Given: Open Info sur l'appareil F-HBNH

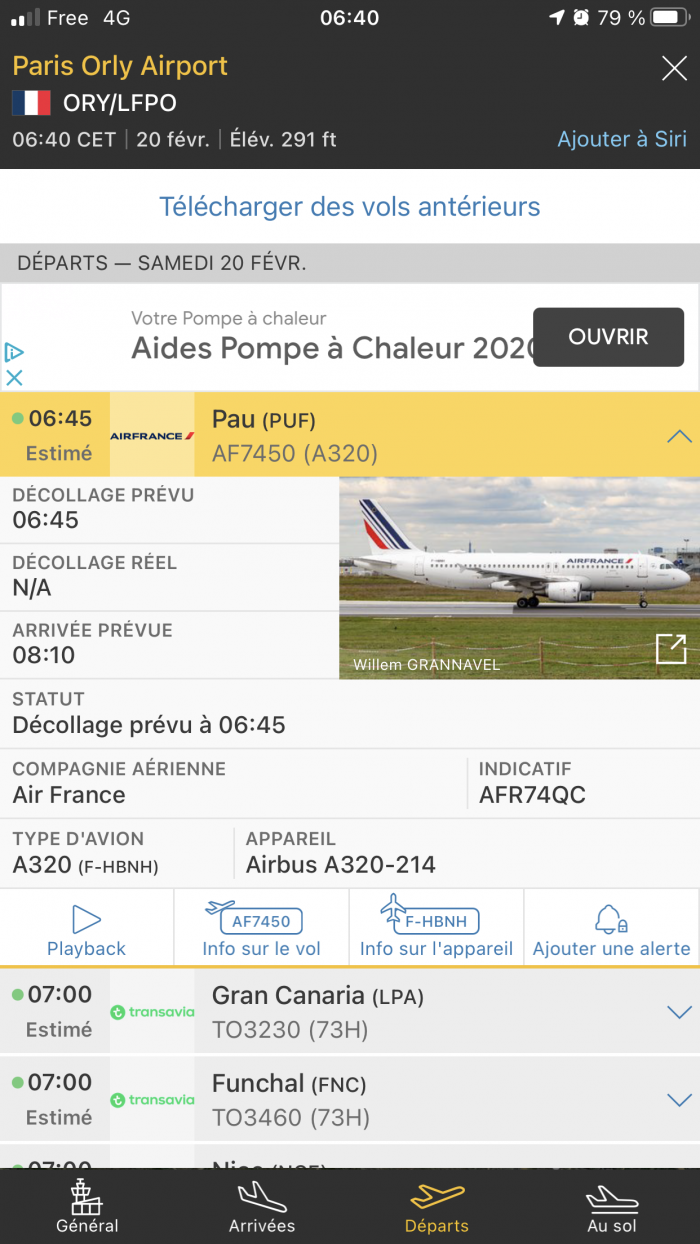Looking at the screenshot, I should pyautogui.click(x=436, y=930).
